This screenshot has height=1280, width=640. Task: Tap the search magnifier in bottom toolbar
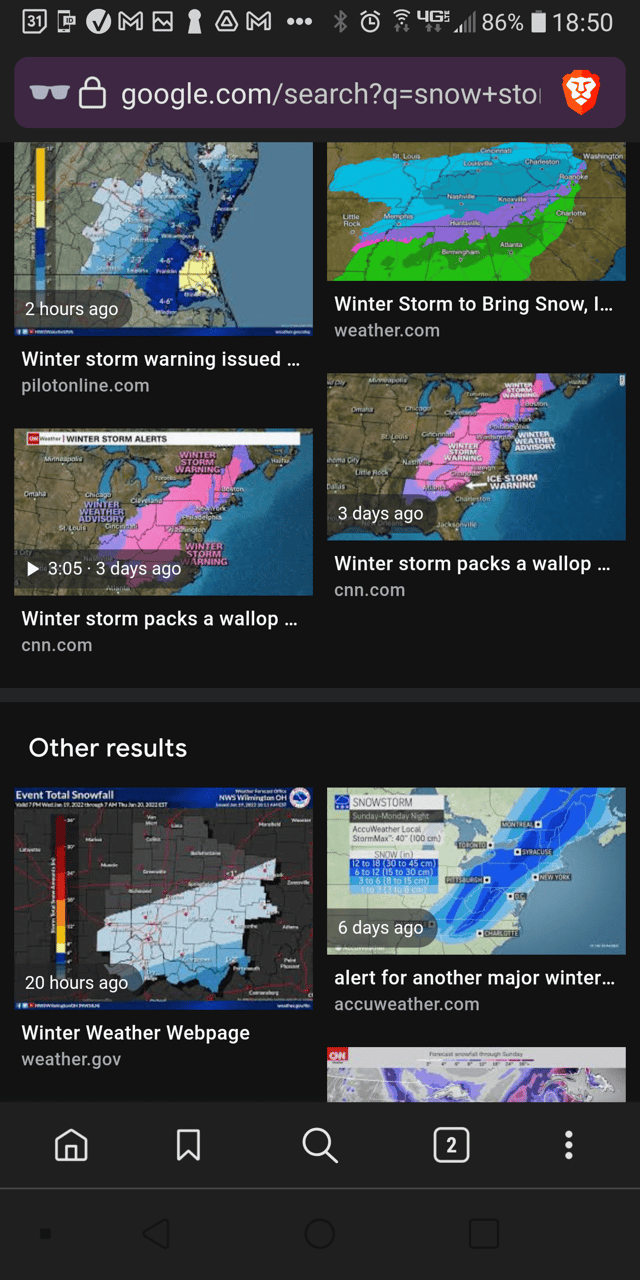tap(320, 1145)
